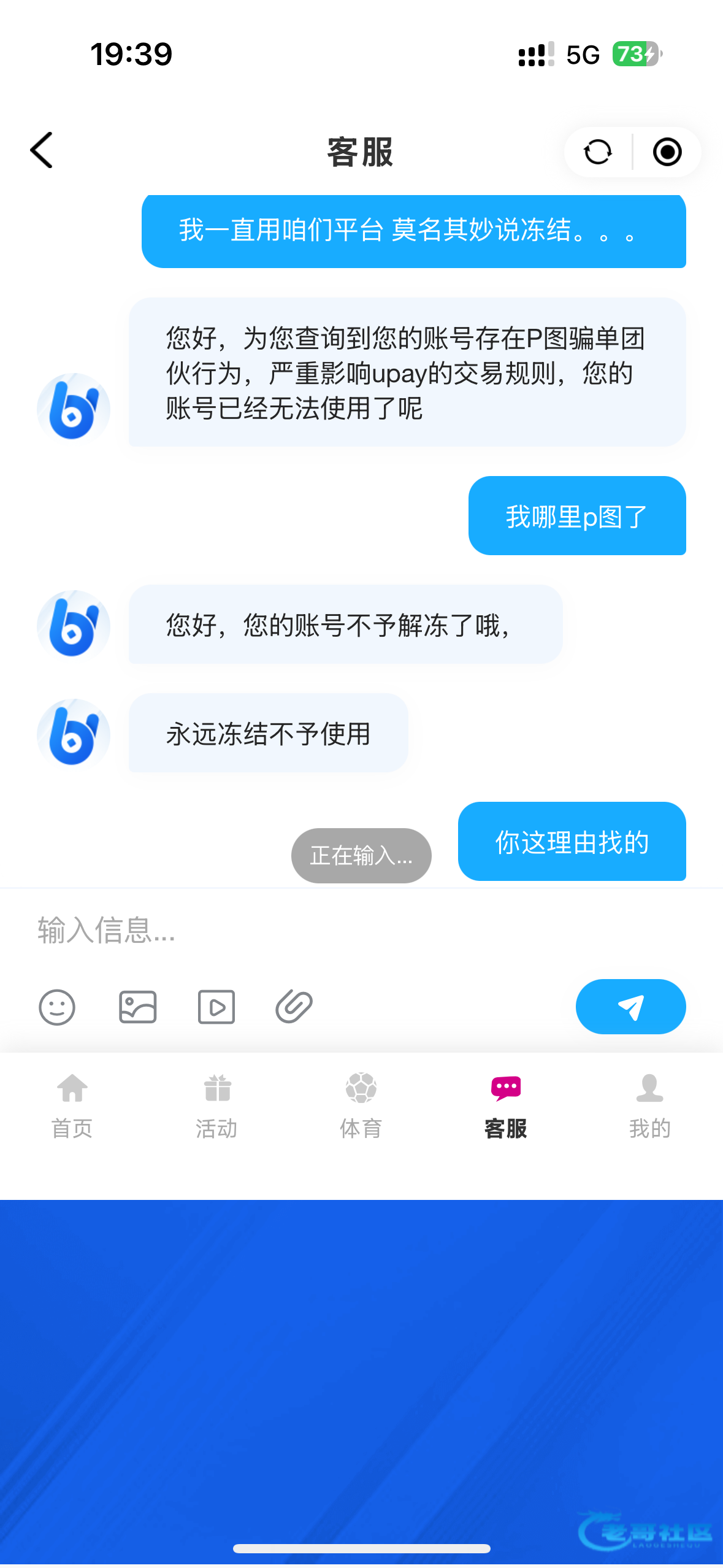Screen dimensions: 723x1568
Task: Go to the 体育 tab
Action: pos(361,1105)
